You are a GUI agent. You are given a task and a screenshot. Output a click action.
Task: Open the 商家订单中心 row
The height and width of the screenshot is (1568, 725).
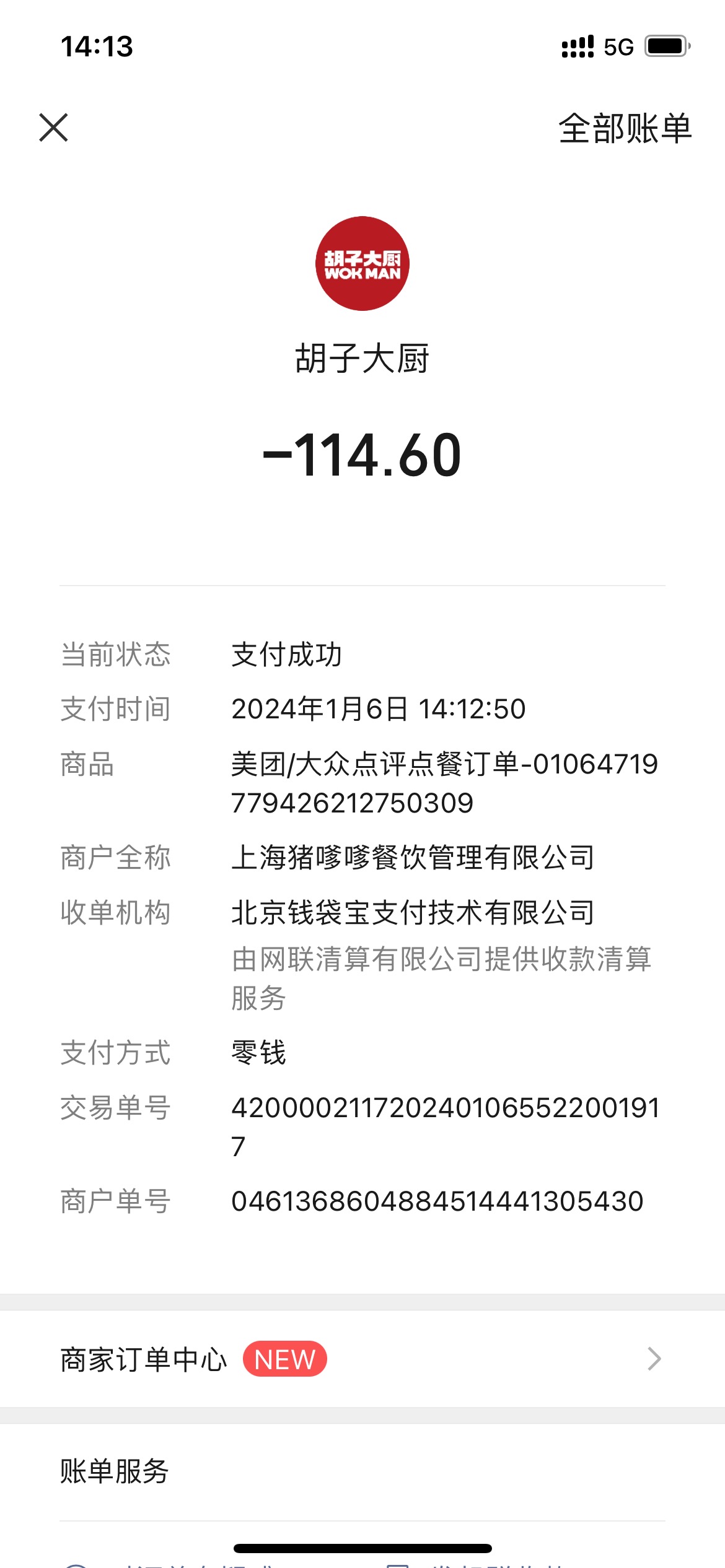point(362,1359)
